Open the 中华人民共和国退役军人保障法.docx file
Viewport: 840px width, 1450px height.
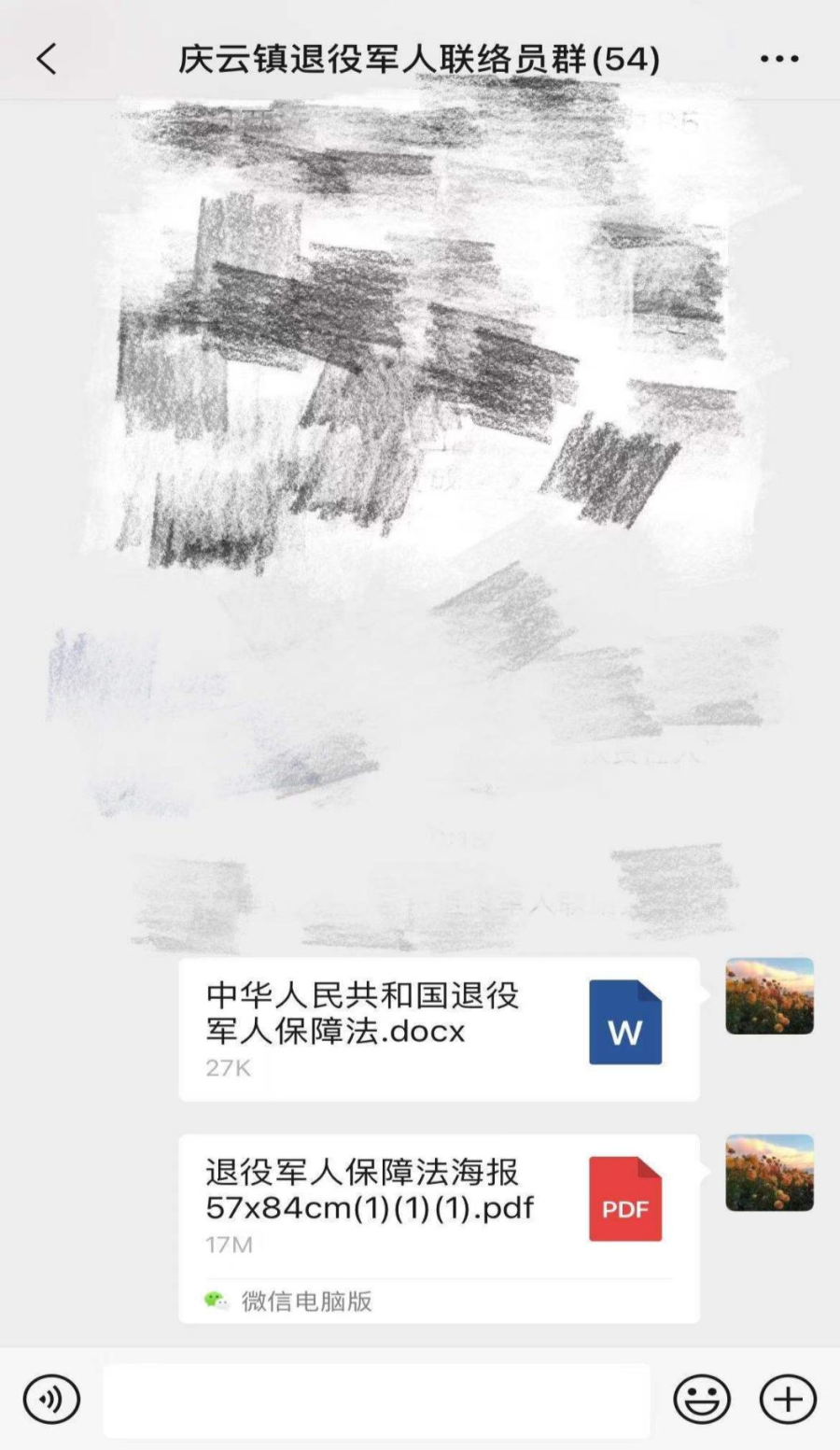pyautogui.click(x=439, y=1029)
